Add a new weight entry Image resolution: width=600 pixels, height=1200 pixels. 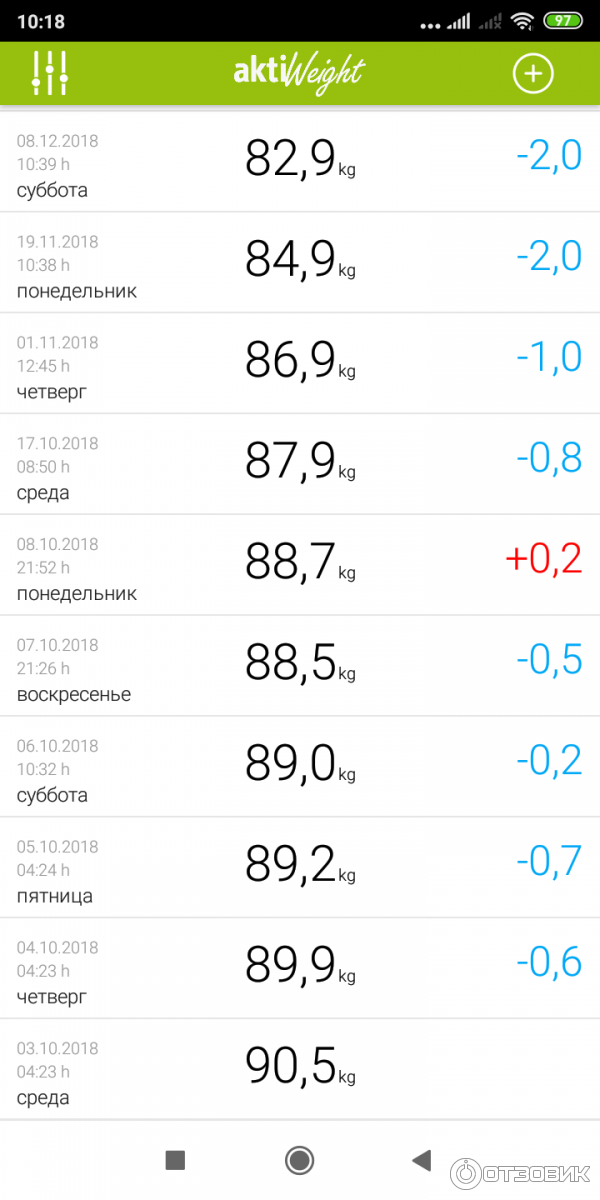[x=533, y=73]
